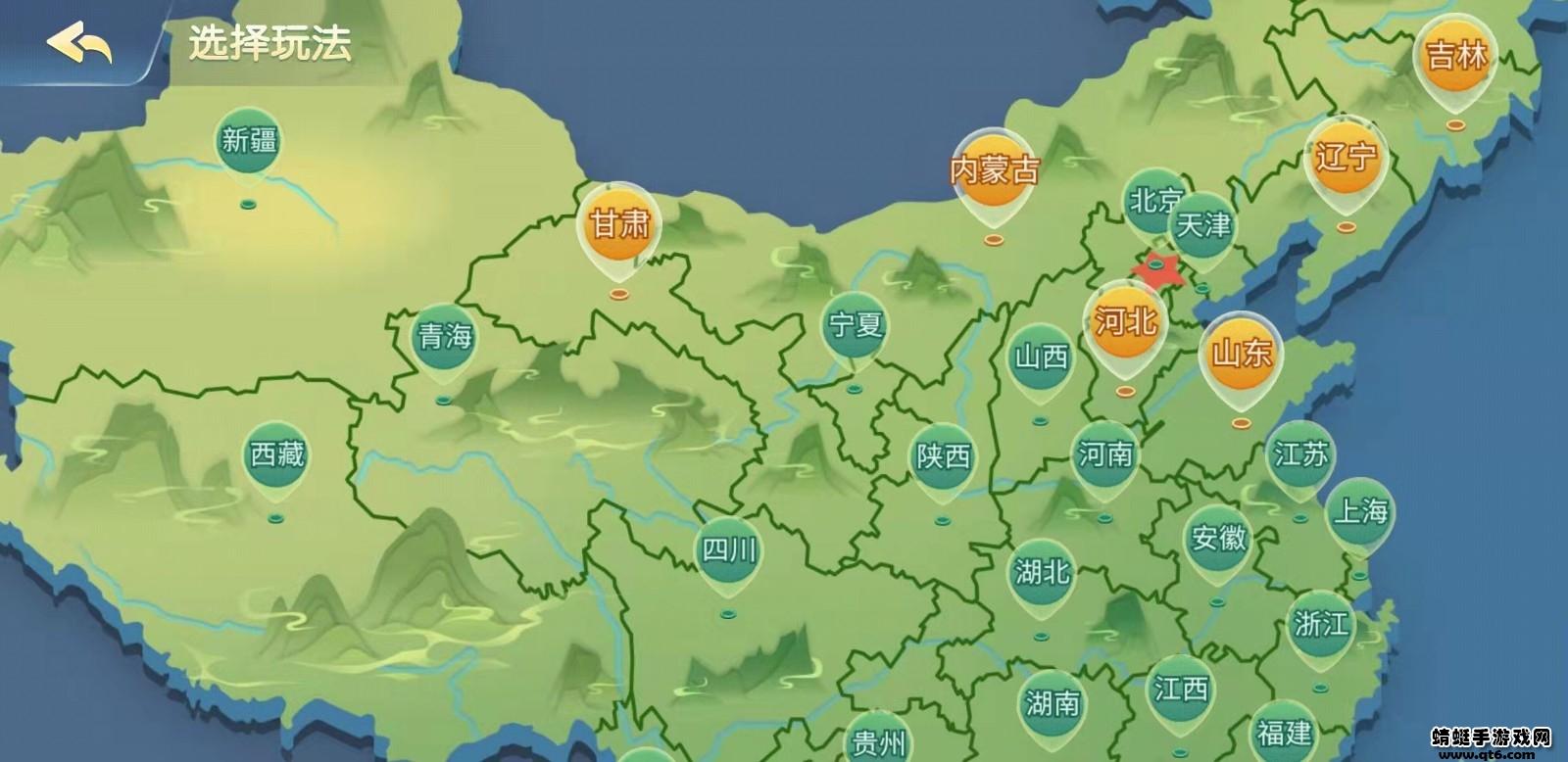Select the 青海 marker
The width and height of the screenshot is (1568, 762).
(445, 338)
